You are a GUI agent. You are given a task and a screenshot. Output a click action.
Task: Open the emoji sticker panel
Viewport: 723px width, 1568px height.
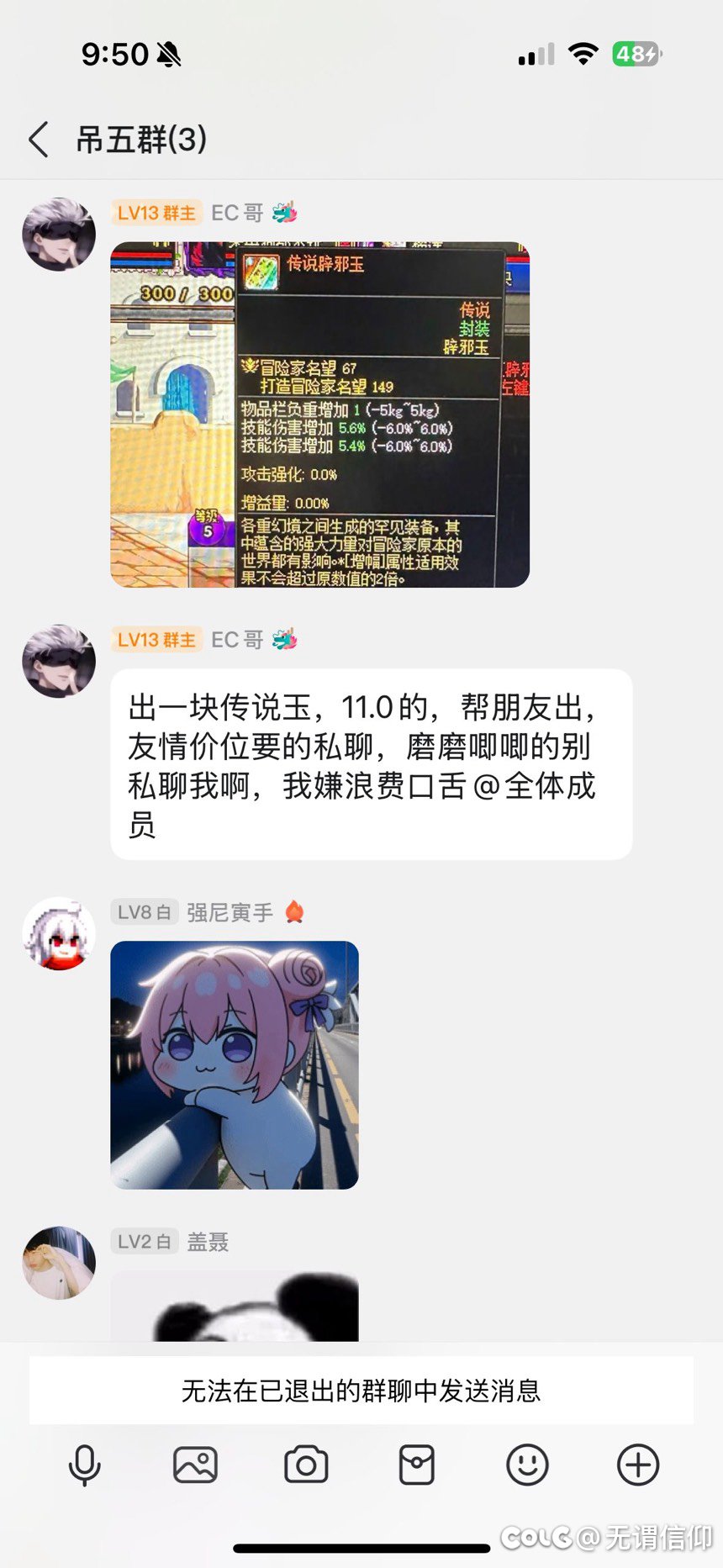(x=527, y=1465)
